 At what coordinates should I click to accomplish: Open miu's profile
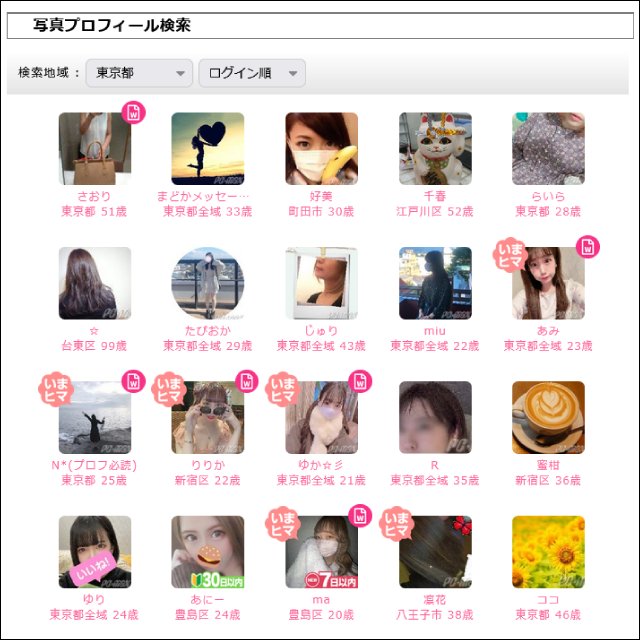point(435,284)
